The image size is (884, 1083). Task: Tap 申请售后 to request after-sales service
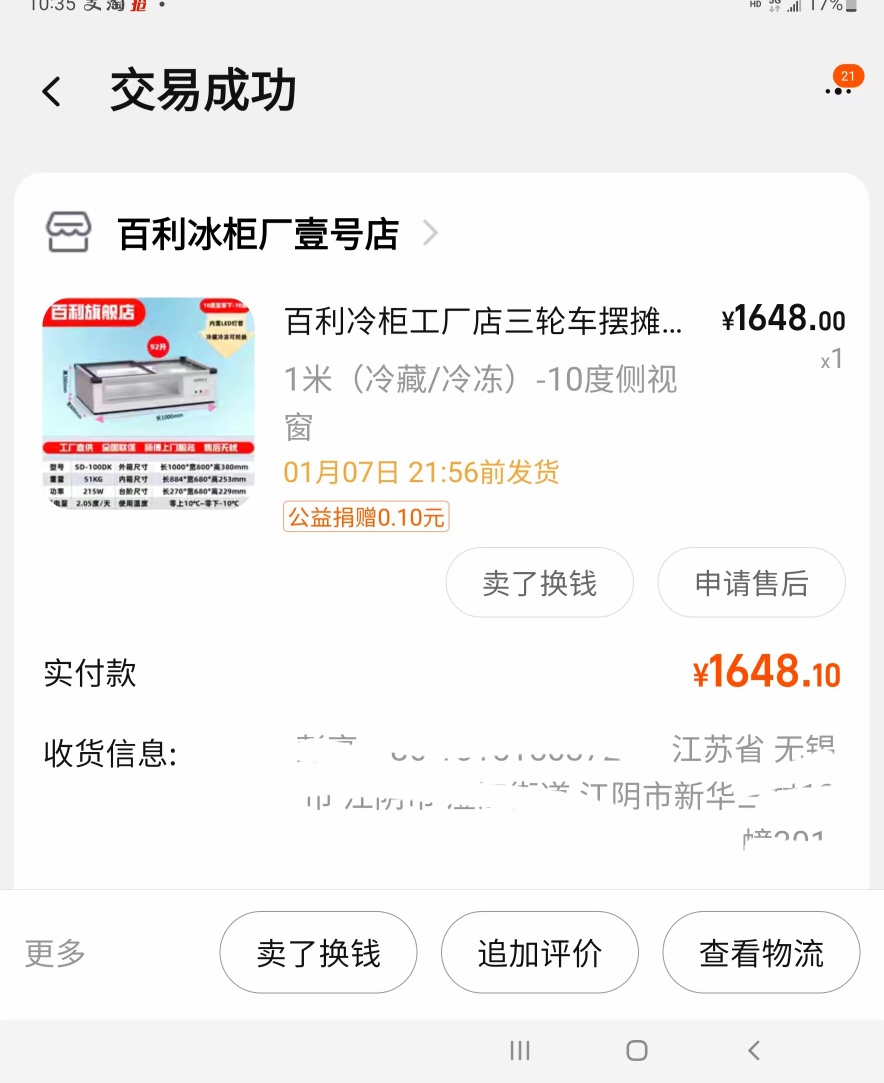click(751, 583)
